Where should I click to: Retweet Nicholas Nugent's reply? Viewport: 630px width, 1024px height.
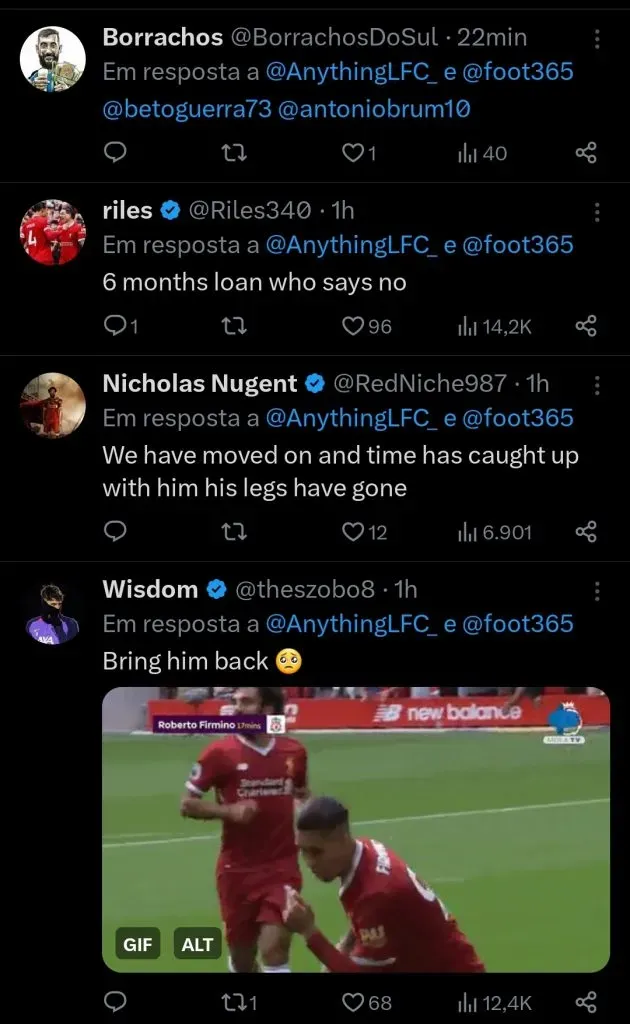233,532
